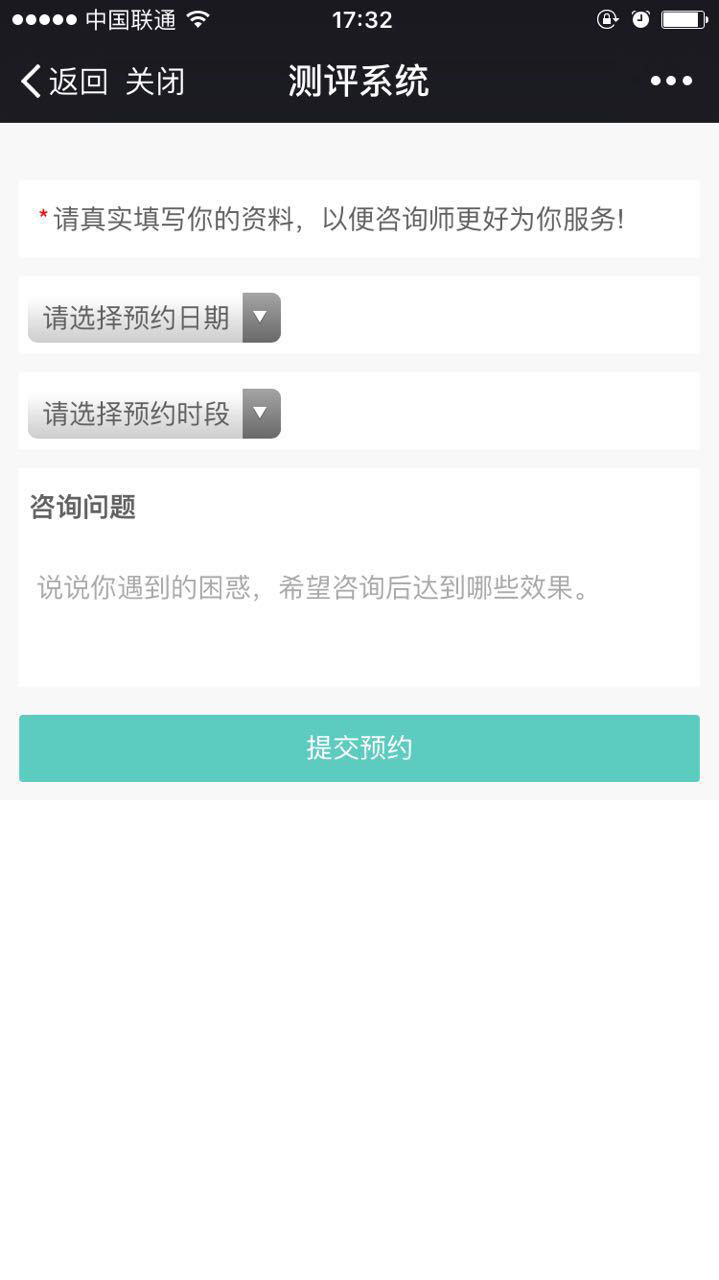
Task: Close the page via 关闭
Action: pos(155,82)
